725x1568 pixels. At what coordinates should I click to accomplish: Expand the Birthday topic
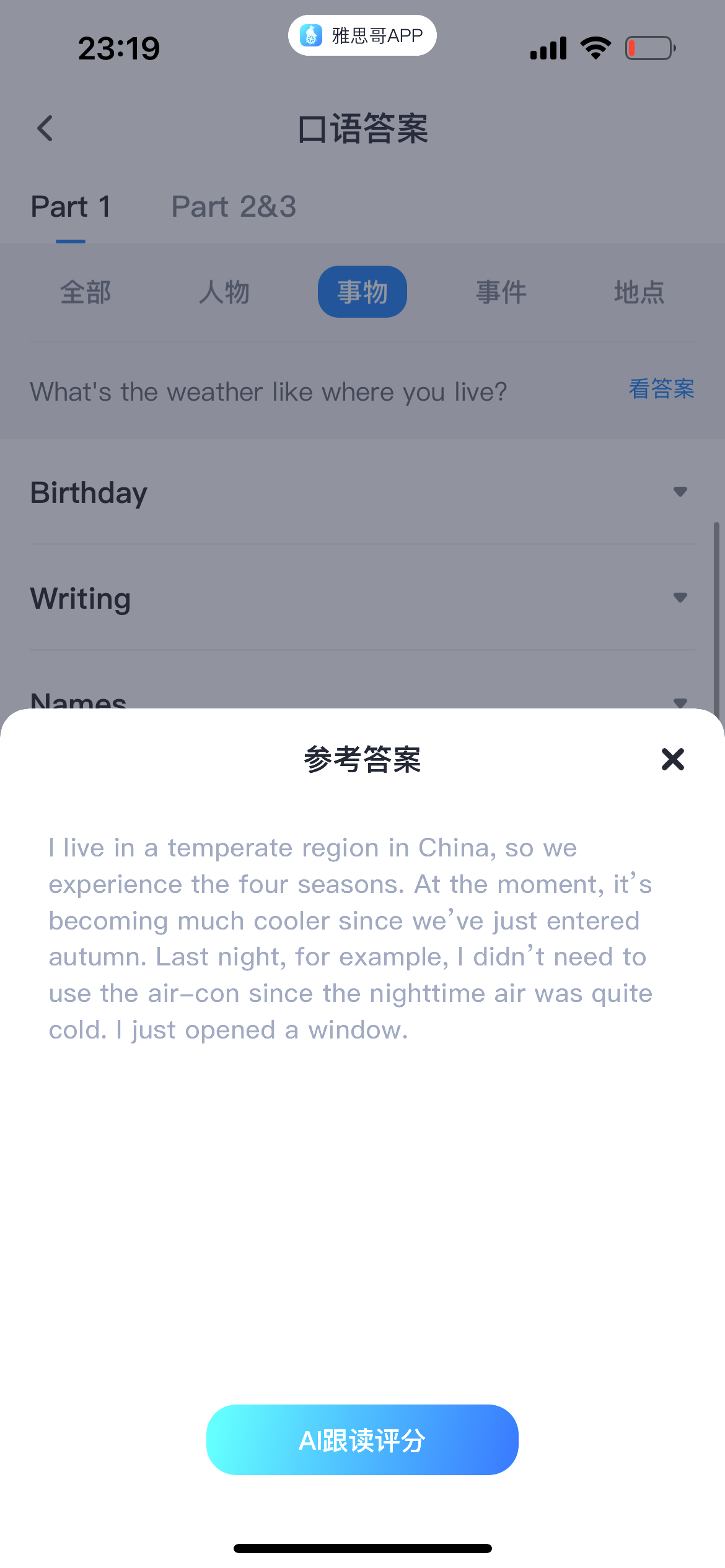click(362, 492)
